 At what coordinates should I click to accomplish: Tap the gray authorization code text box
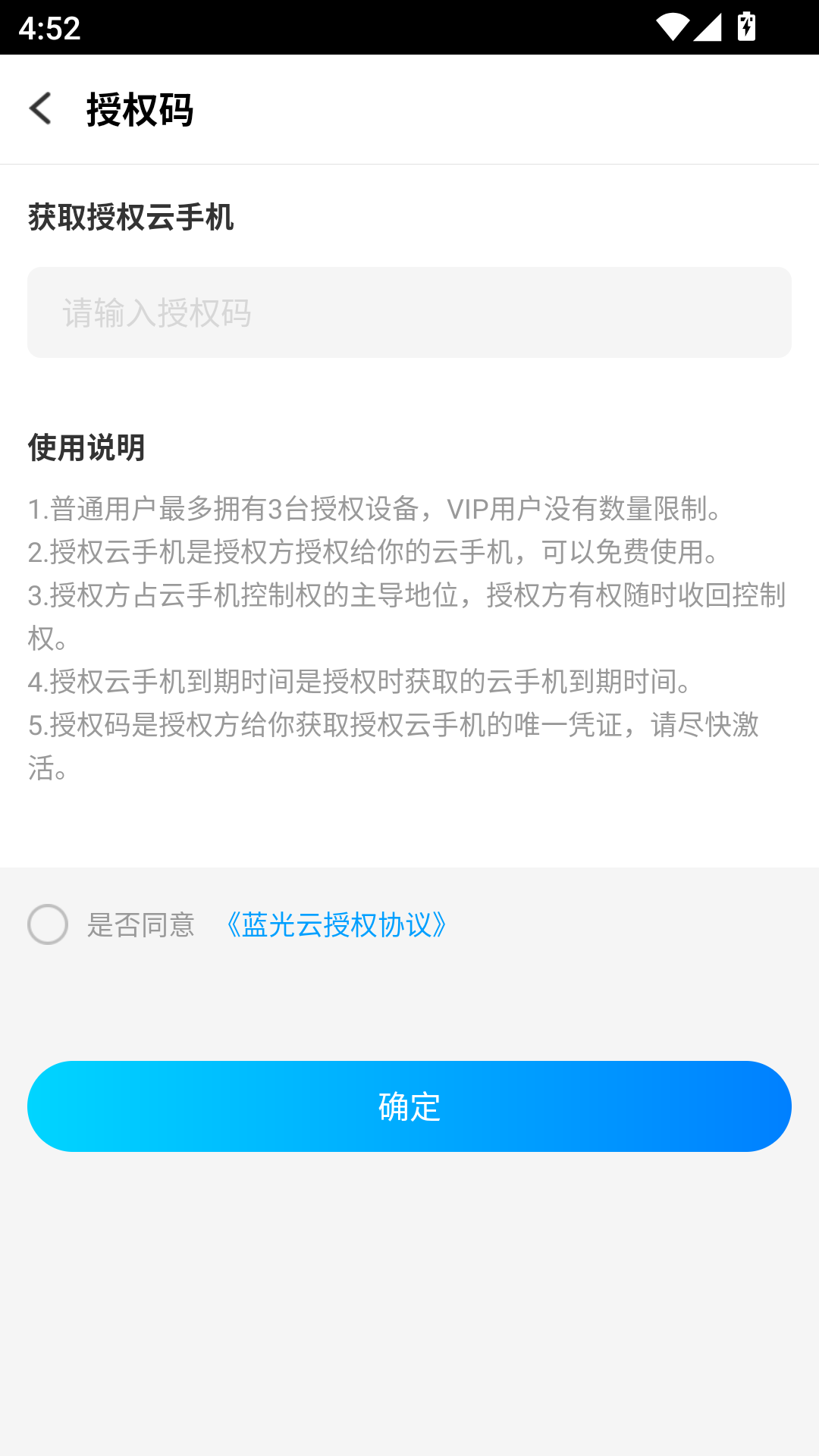pyautogui.click(x=409, y=312)
